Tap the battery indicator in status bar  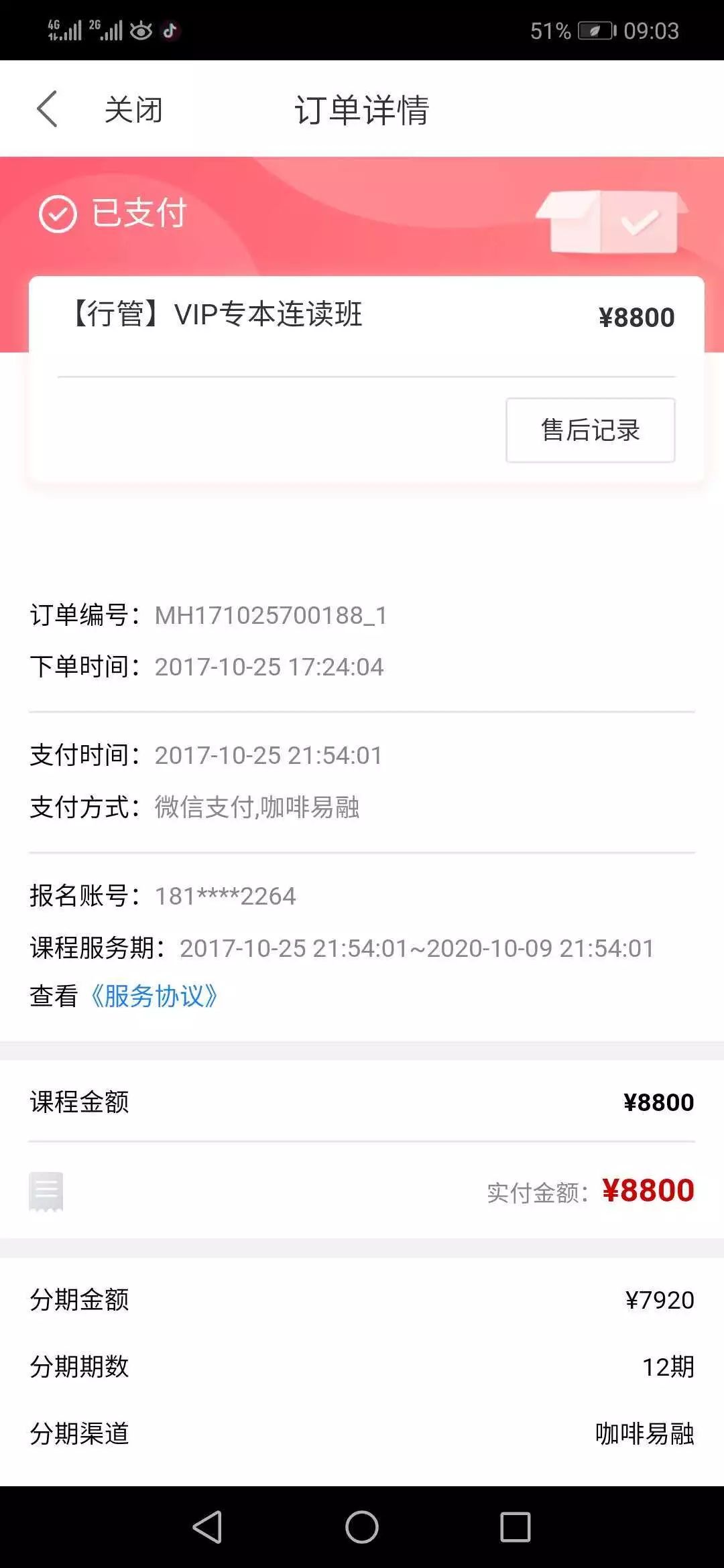coord(595,30)
